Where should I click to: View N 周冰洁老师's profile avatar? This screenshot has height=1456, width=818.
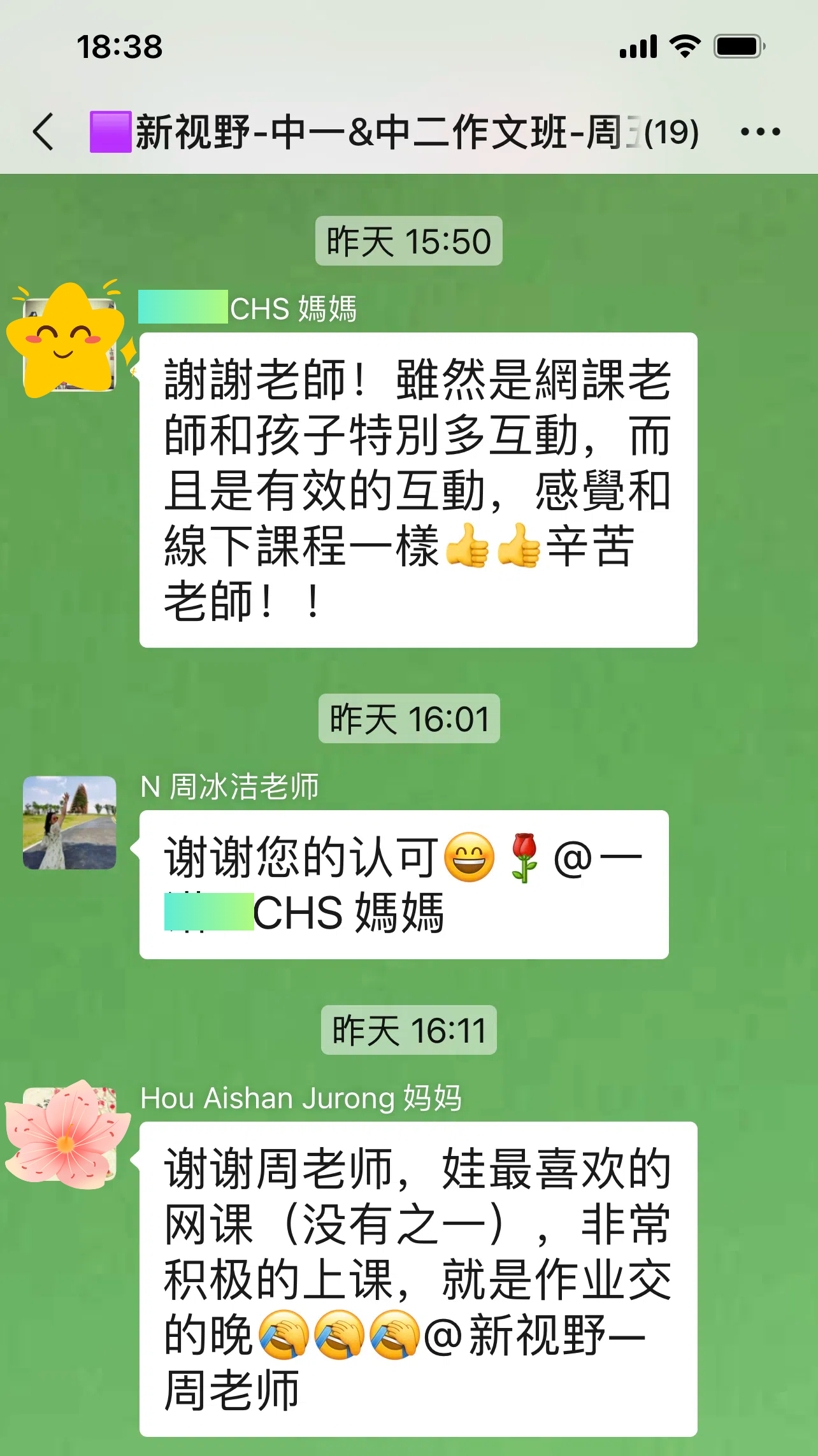(69, 822)
